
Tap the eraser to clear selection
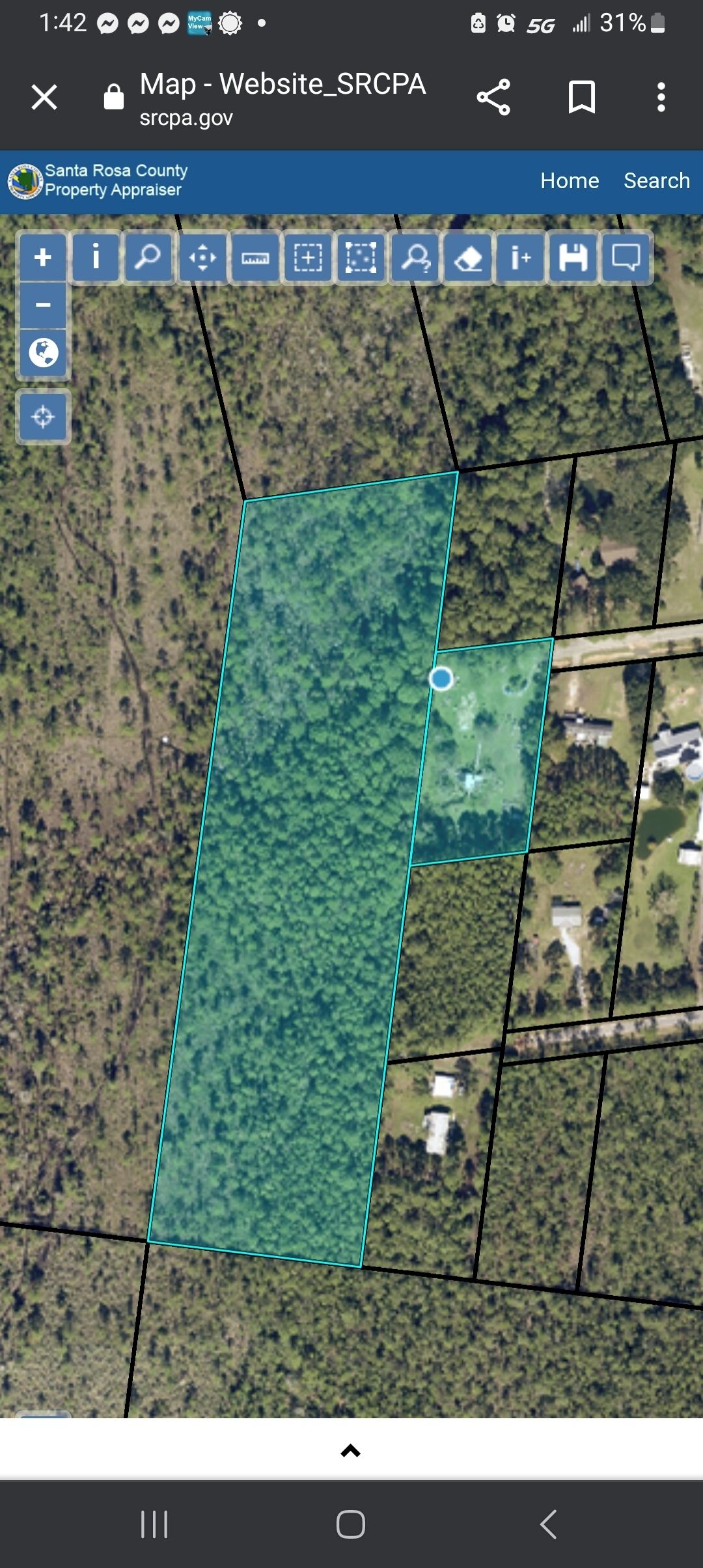pyautogui.click(x=467, y=257)
